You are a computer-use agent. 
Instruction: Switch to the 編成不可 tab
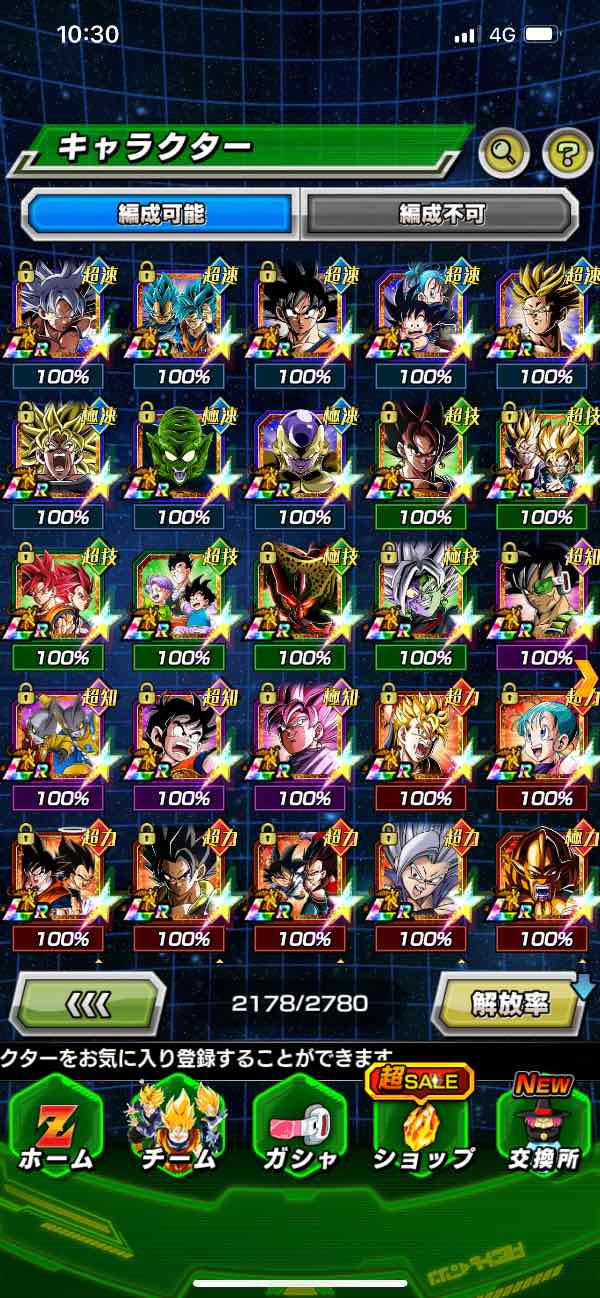coord(441,213)
